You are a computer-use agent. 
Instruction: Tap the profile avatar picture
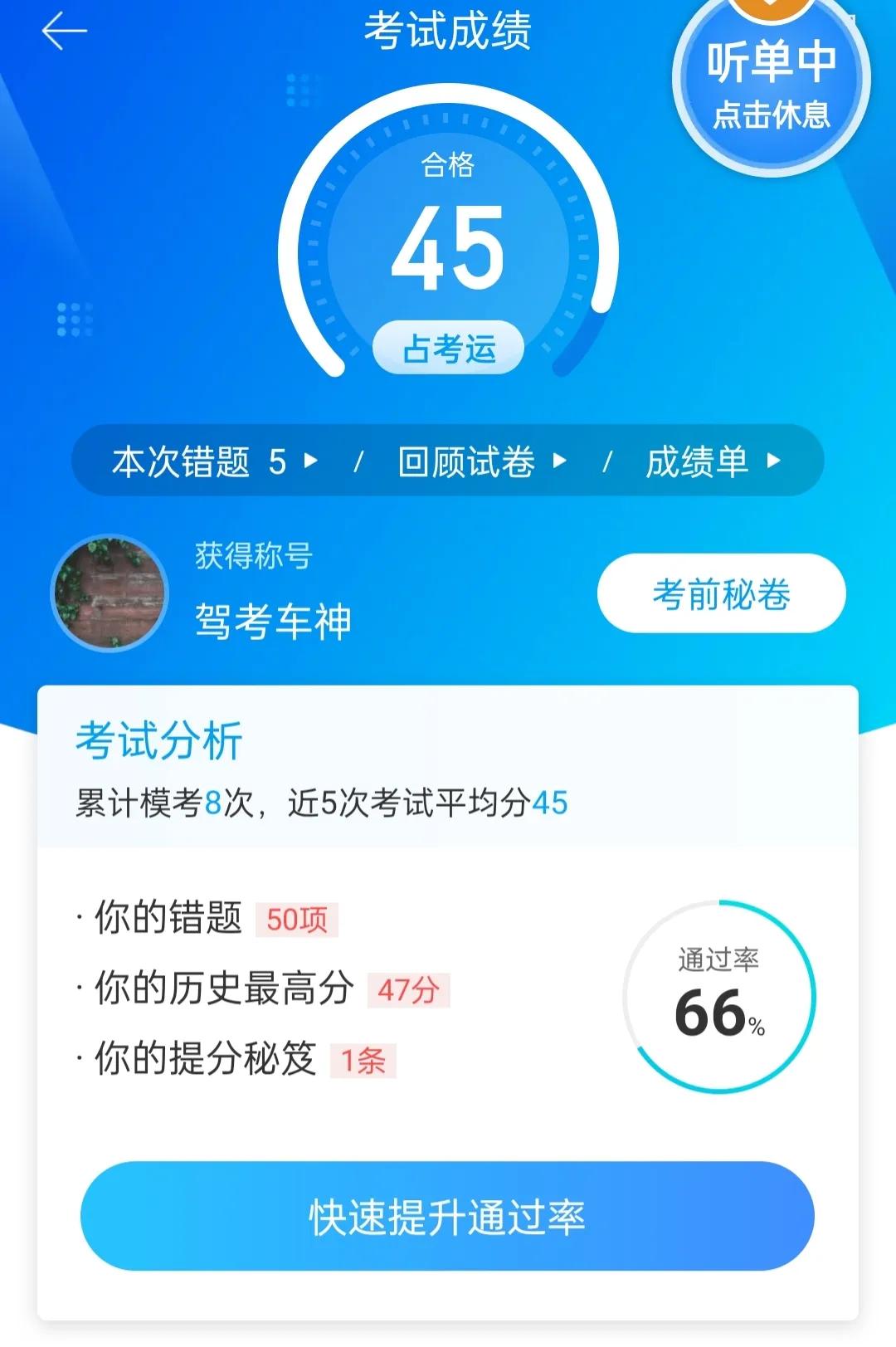[x=110, y=593]
